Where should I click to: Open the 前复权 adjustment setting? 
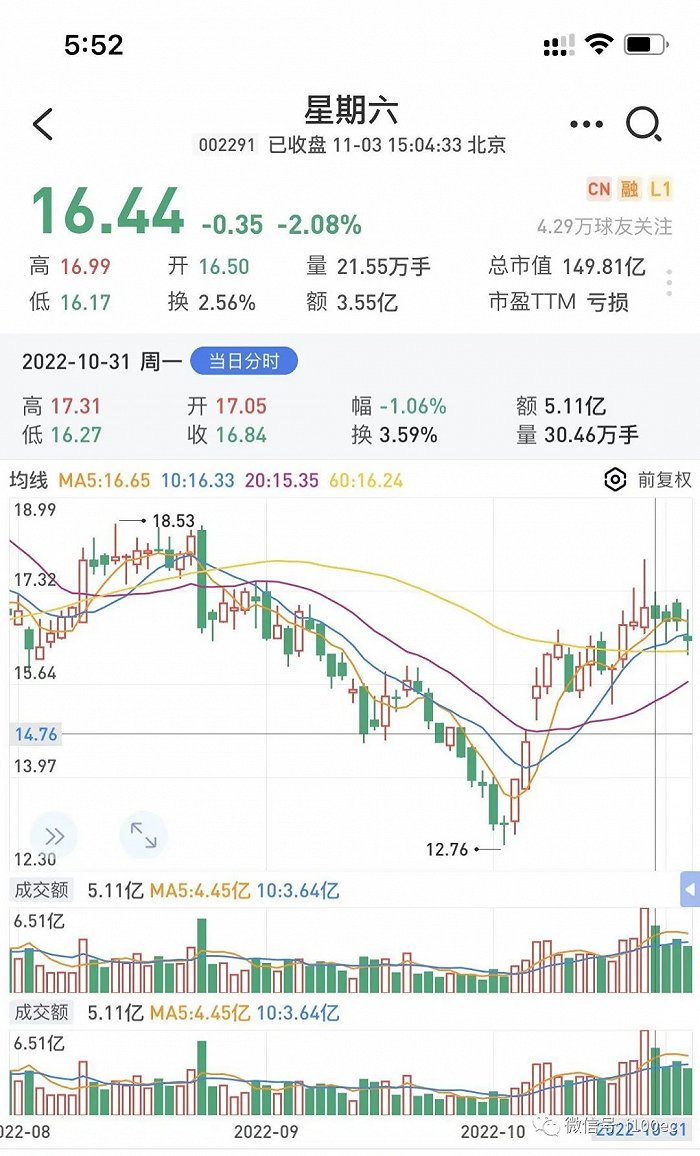[x=649, y=480]
